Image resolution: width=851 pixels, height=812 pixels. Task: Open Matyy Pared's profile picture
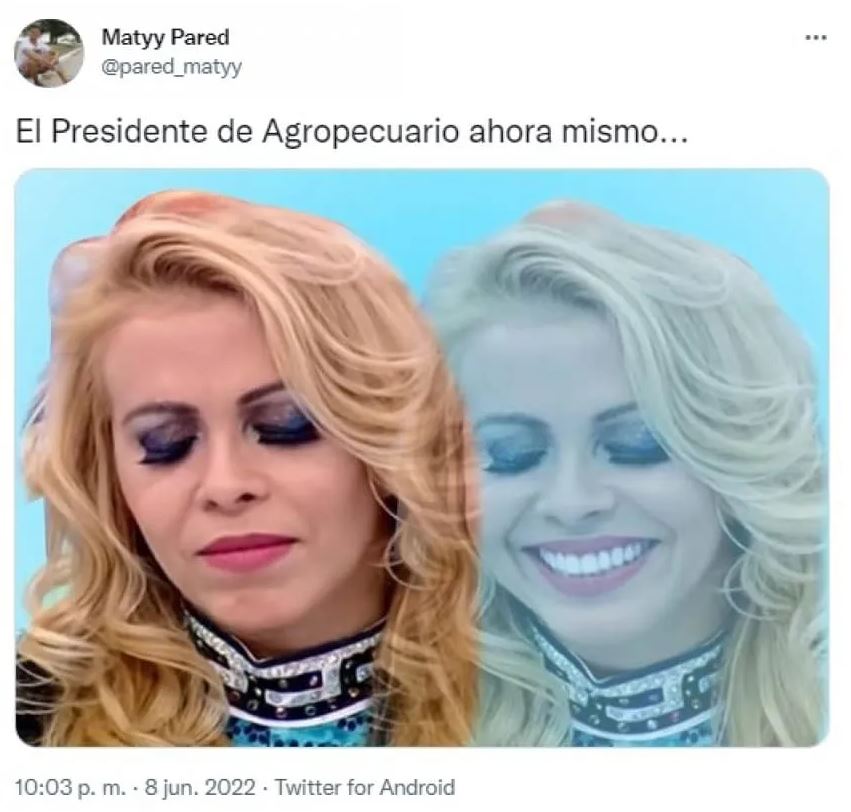[49, 53]
